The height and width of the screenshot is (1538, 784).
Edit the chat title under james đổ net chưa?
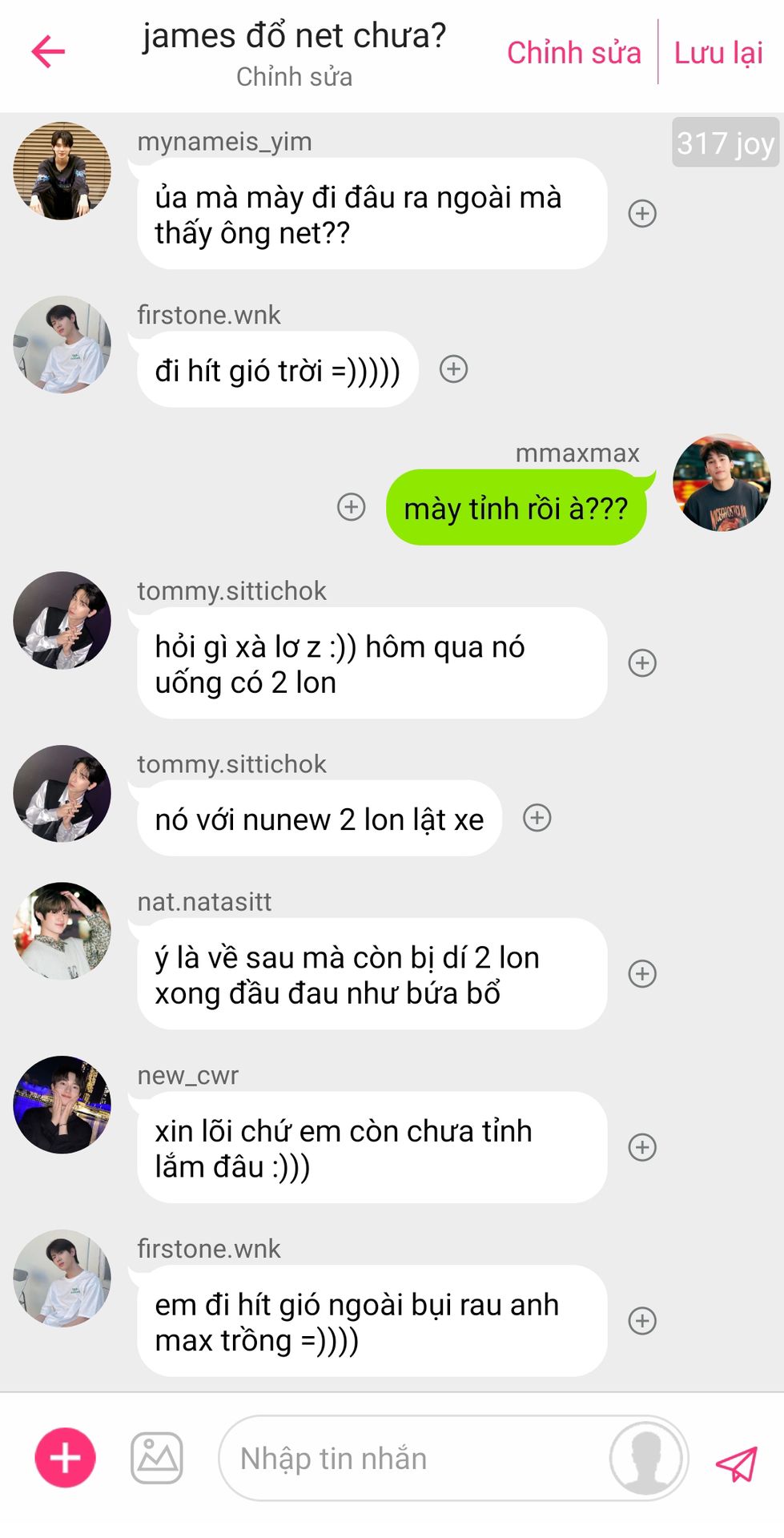tap(294, 77)
